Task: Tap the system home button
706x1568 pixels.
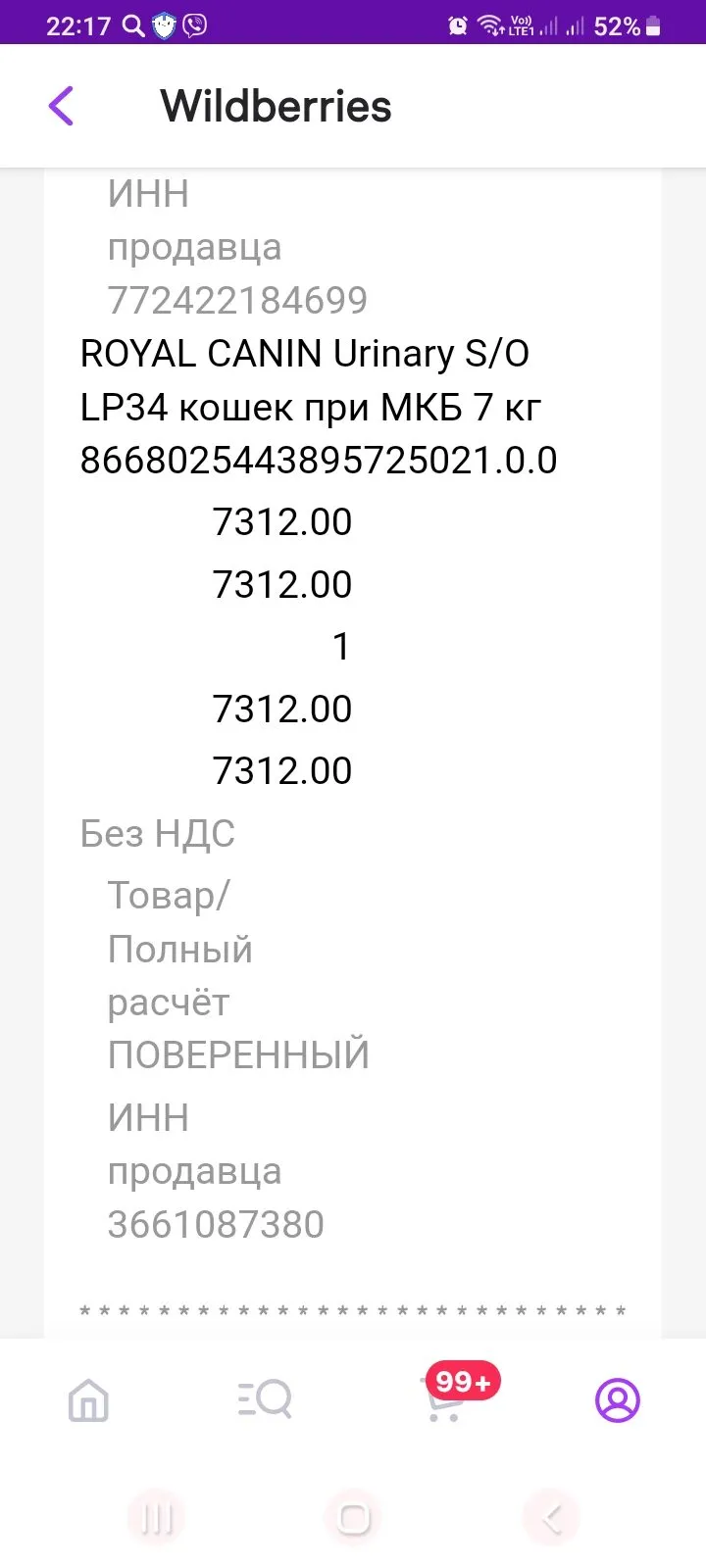Action: pos(353,1518)
